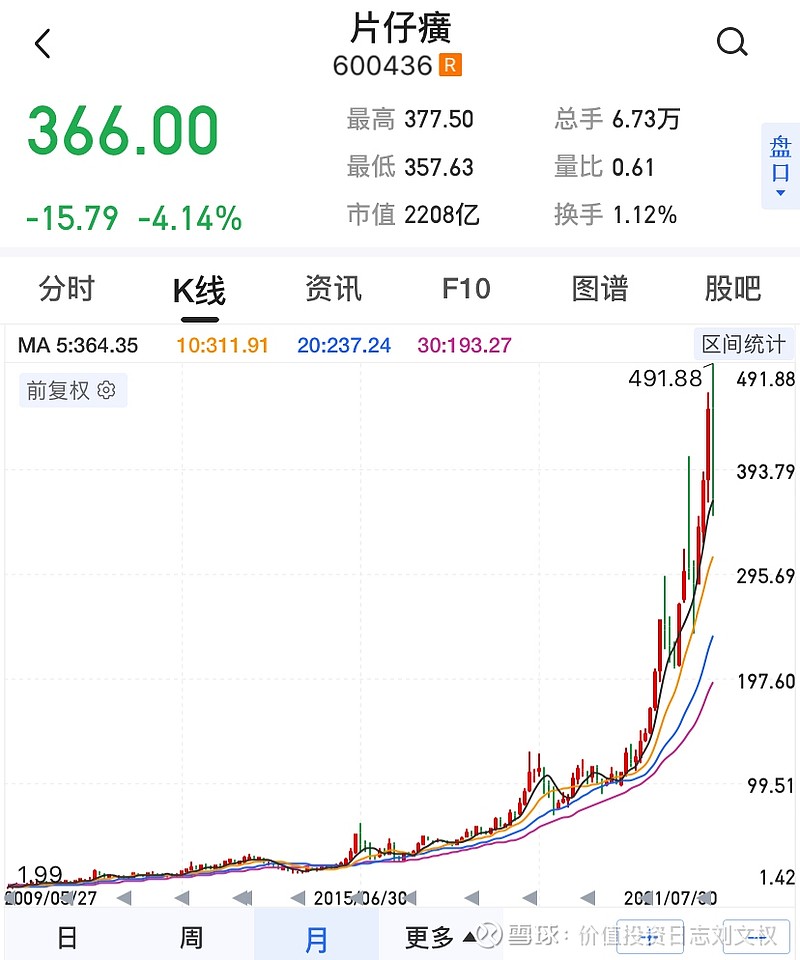Expand 更多 period options
Image resolution: width=800 pixels, height=960 pixels.
pos(440,938)
